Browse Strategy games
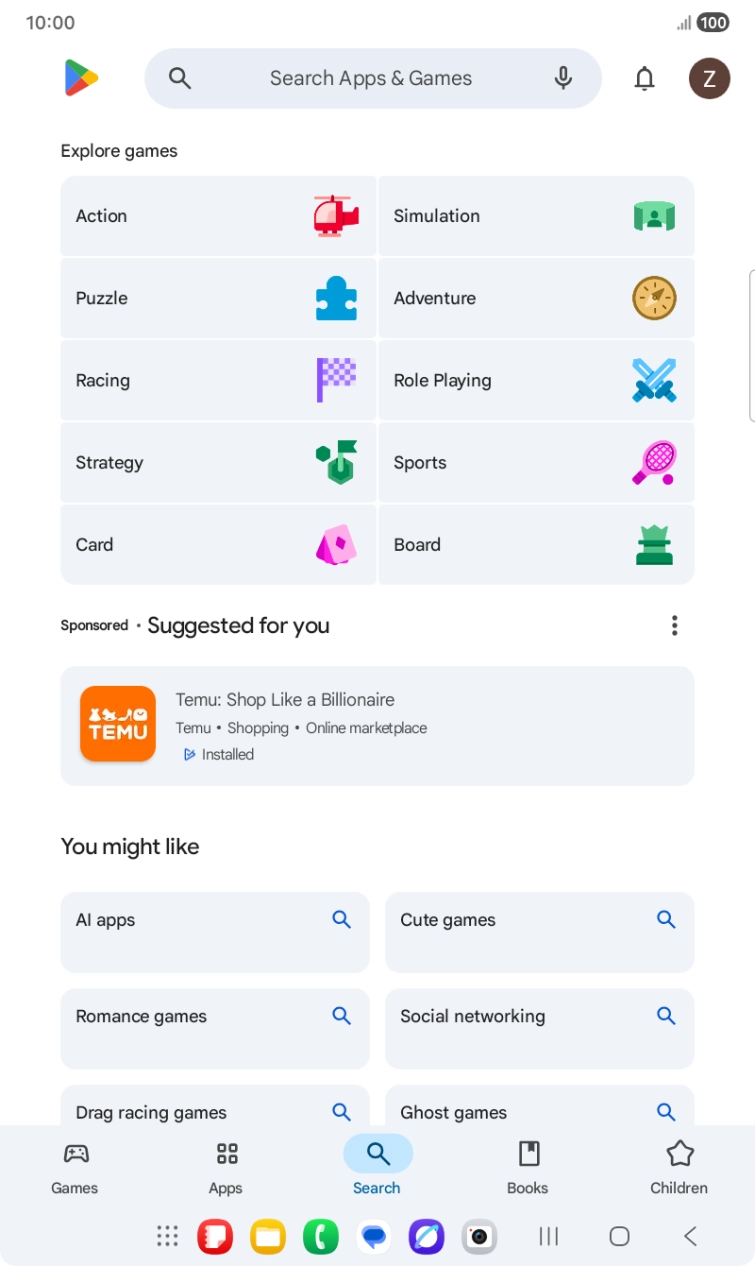This screenshot has height=1266, width=755. click(218, 462)
